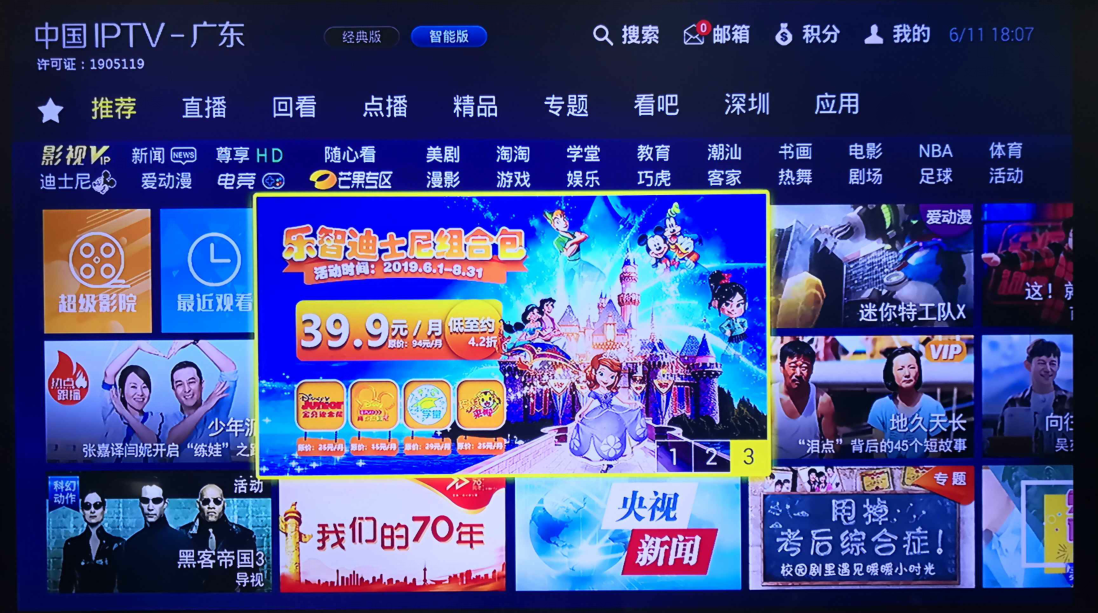Image resolution: width=1098 pixels, height=613 pixels.
Task: Switch to the 直播 tab
Action: (x=204, y=107)
